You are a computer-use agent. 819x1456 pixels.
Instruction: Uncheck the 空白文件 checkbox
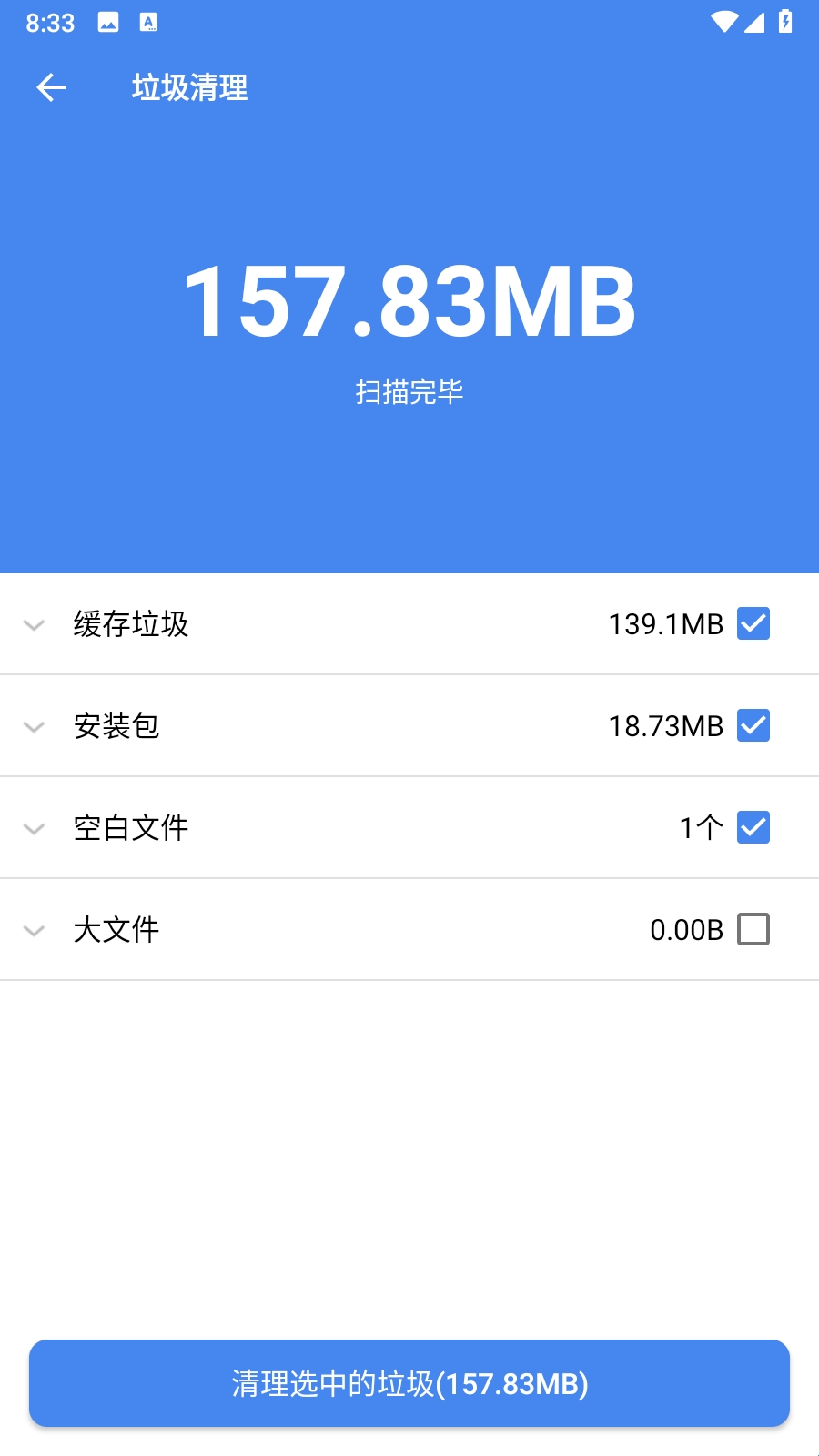click(753, 828)
